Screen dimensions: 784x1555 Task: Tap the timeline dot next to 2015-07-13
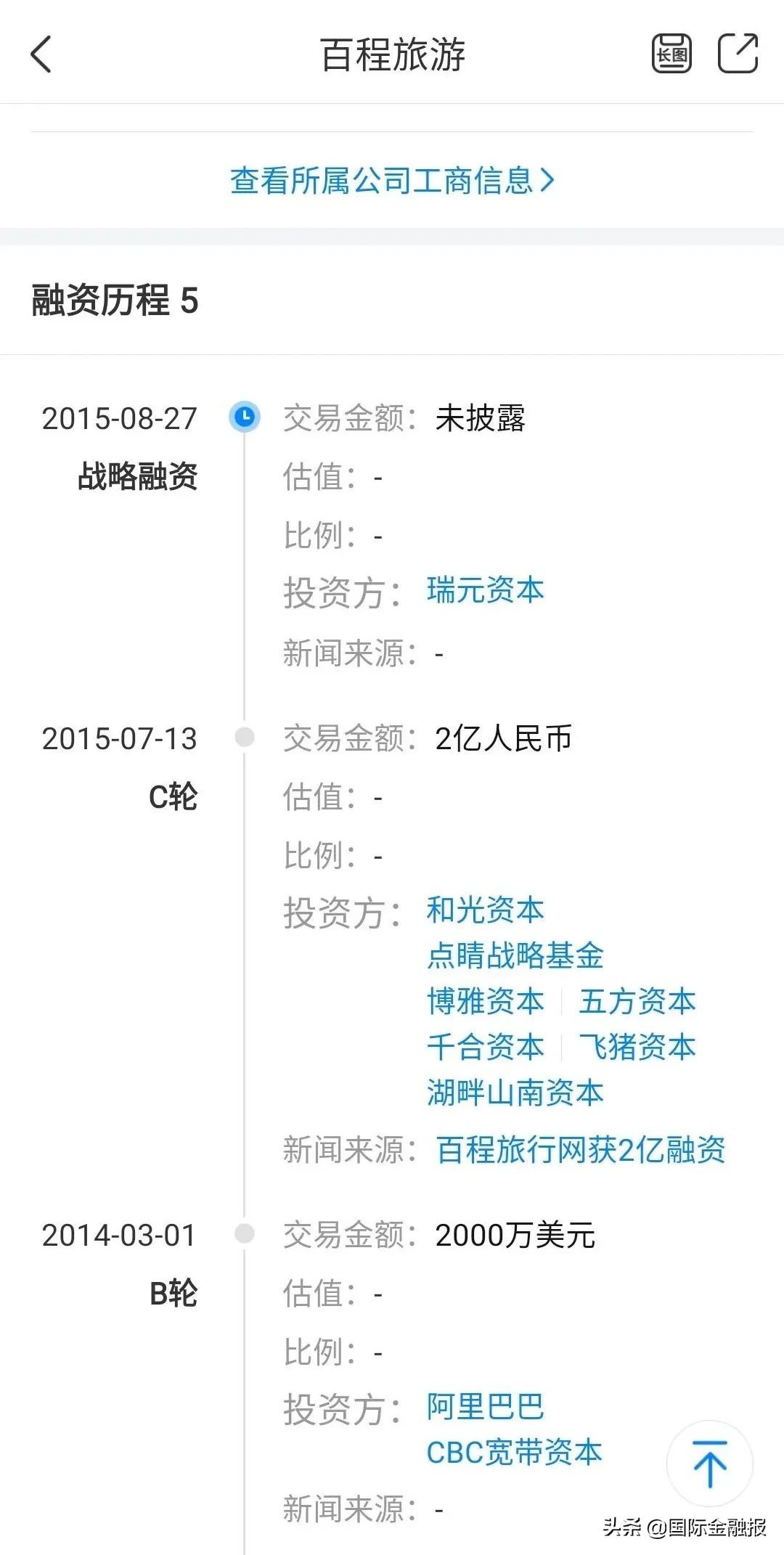246,738
